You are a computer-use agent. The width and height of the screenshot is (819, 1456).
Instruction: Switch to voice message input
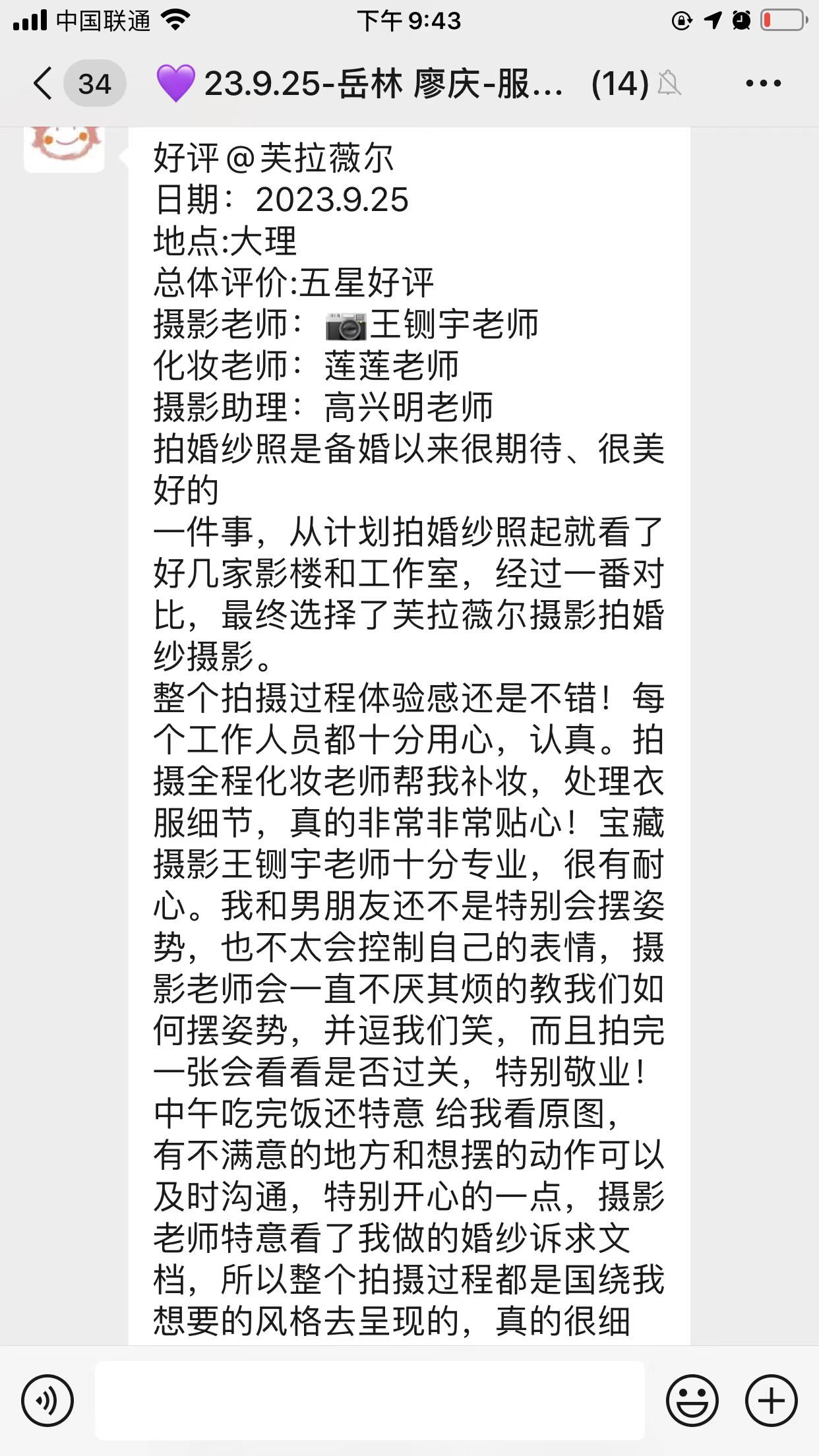point(47,1400)
